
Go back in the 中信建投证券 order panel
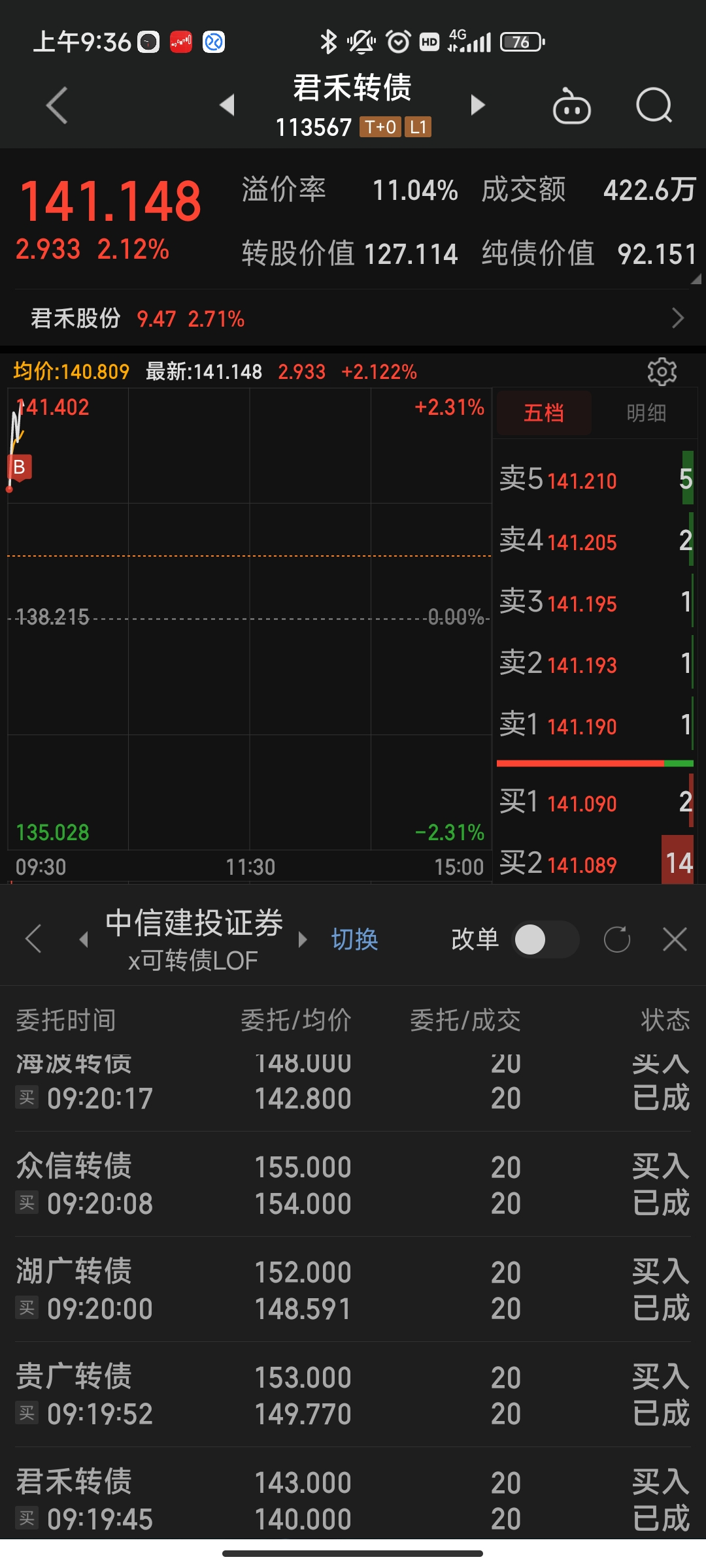pyautogui.click(x=33, y=939)
